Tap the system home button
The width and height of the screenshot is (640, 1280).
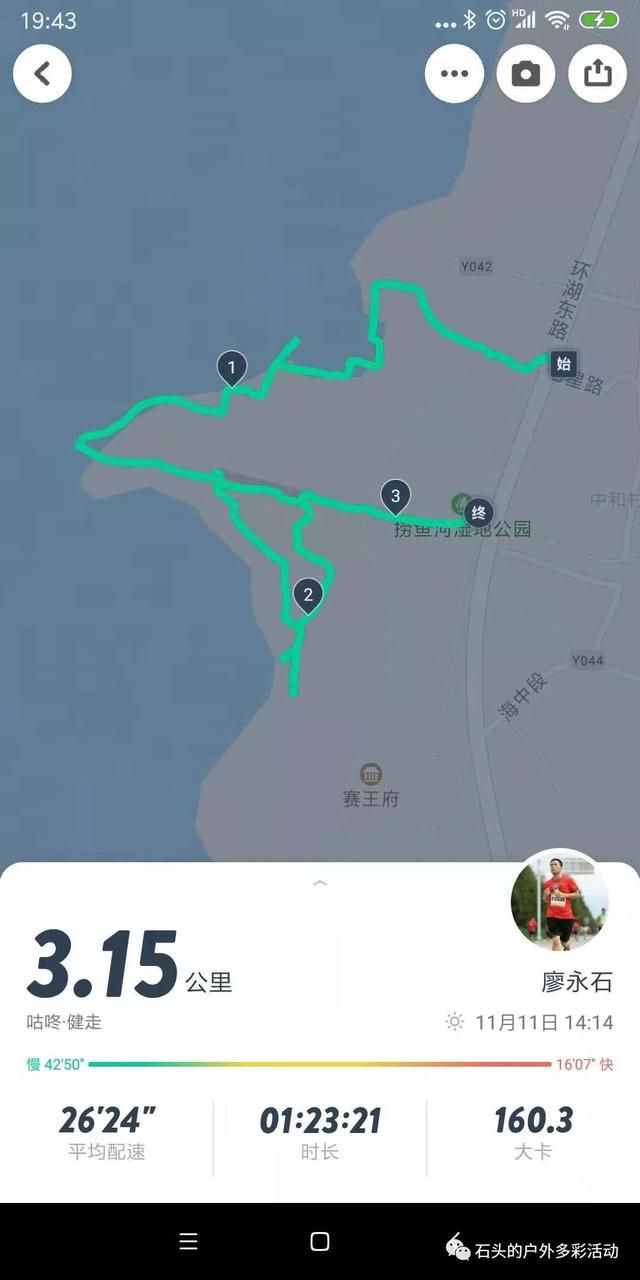(320, 1242)
